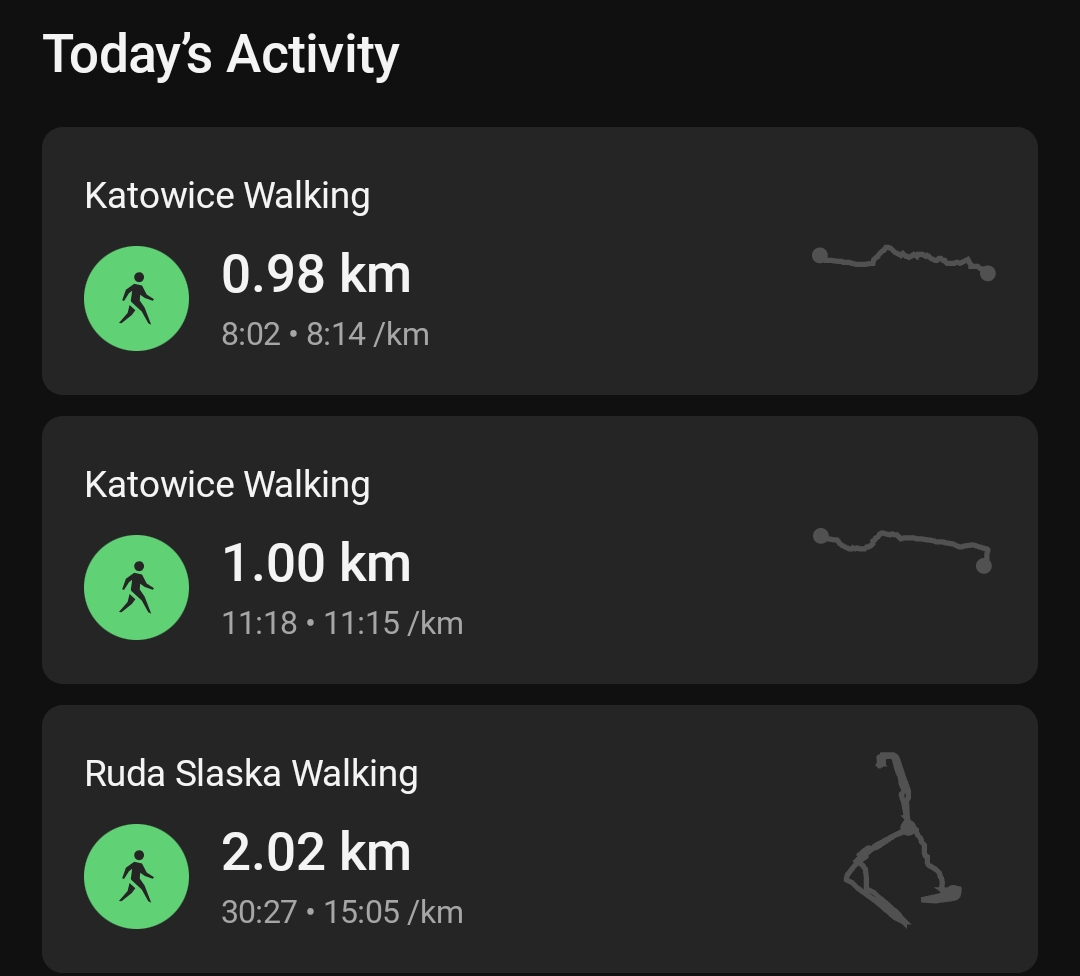
Task: Open the Ruda Slaska Walking activity
Action: 540,838
